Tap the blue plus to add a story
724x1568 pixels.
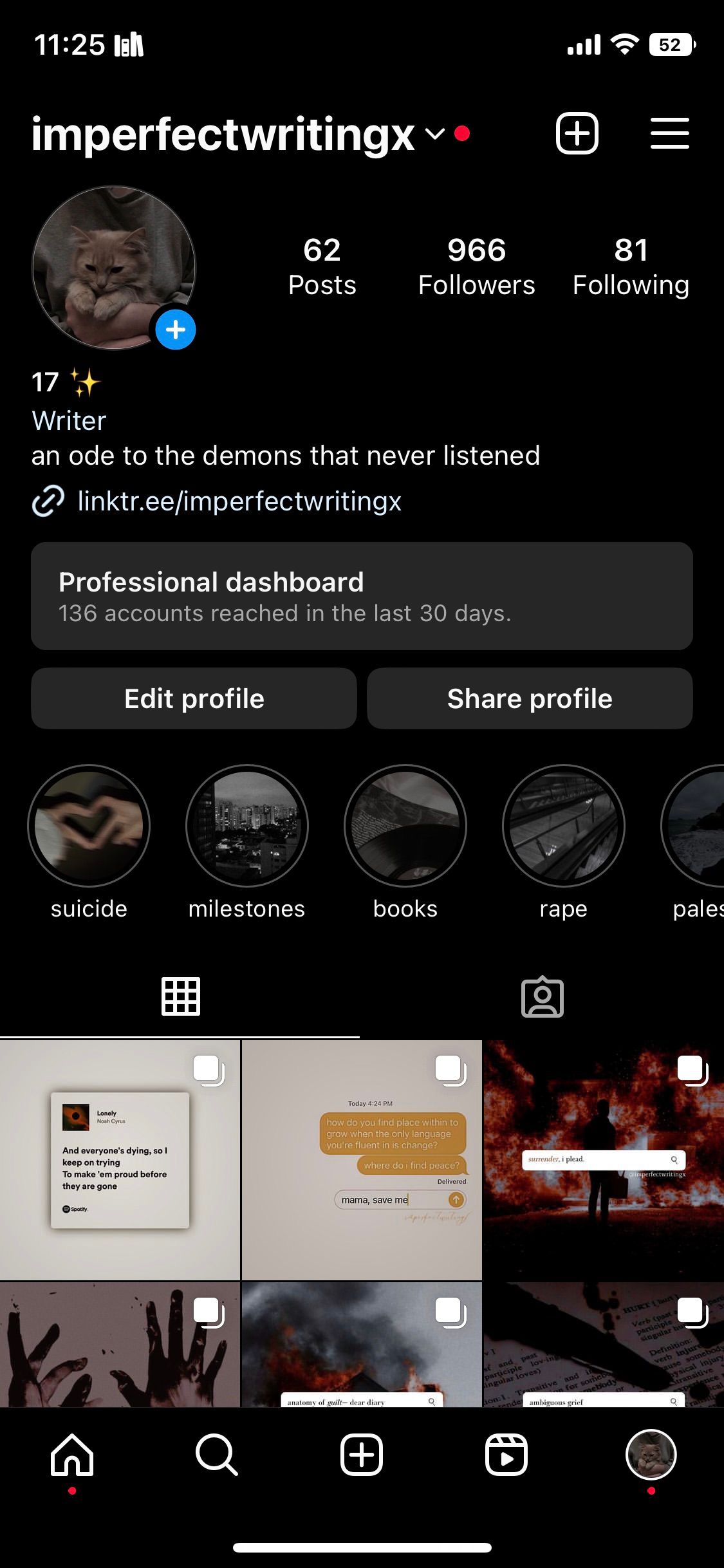(x=174, y=330)
